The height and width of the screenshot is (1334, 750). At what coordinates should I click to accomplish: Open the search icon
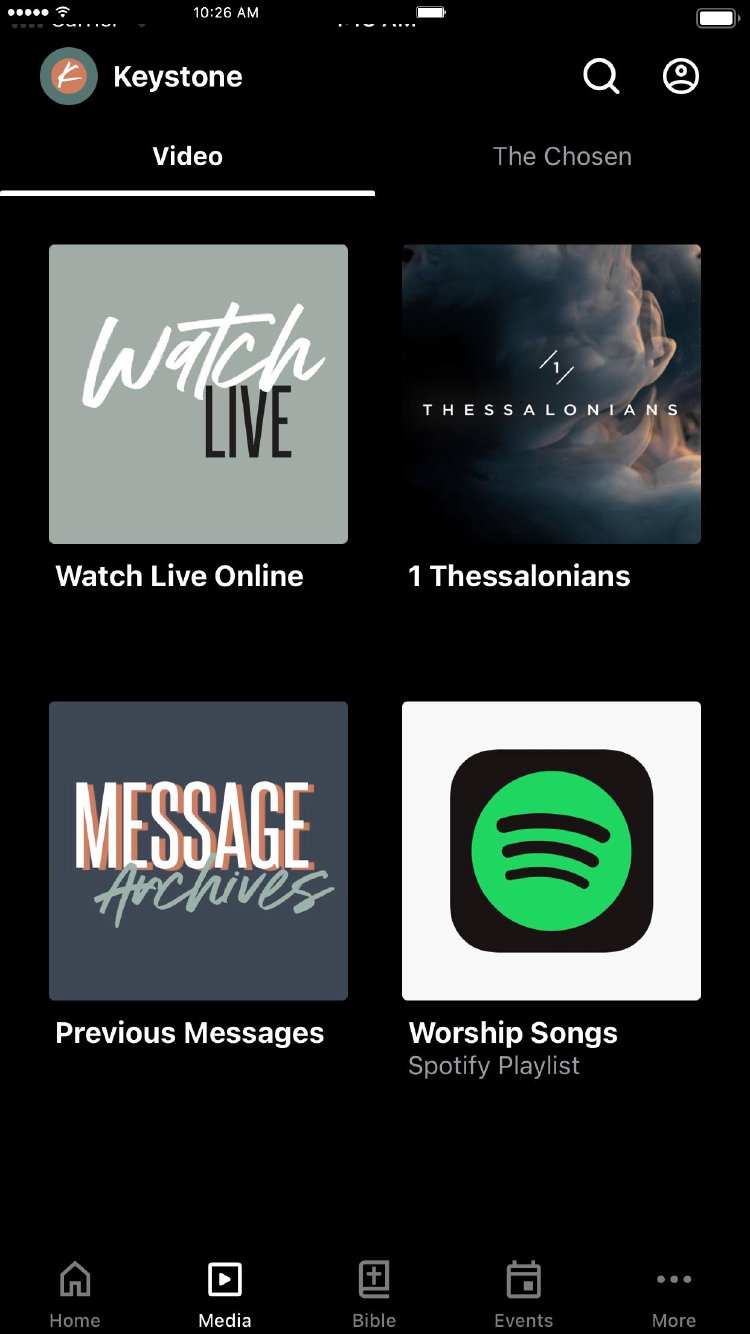pyautogui.click(x=601, y=76)
